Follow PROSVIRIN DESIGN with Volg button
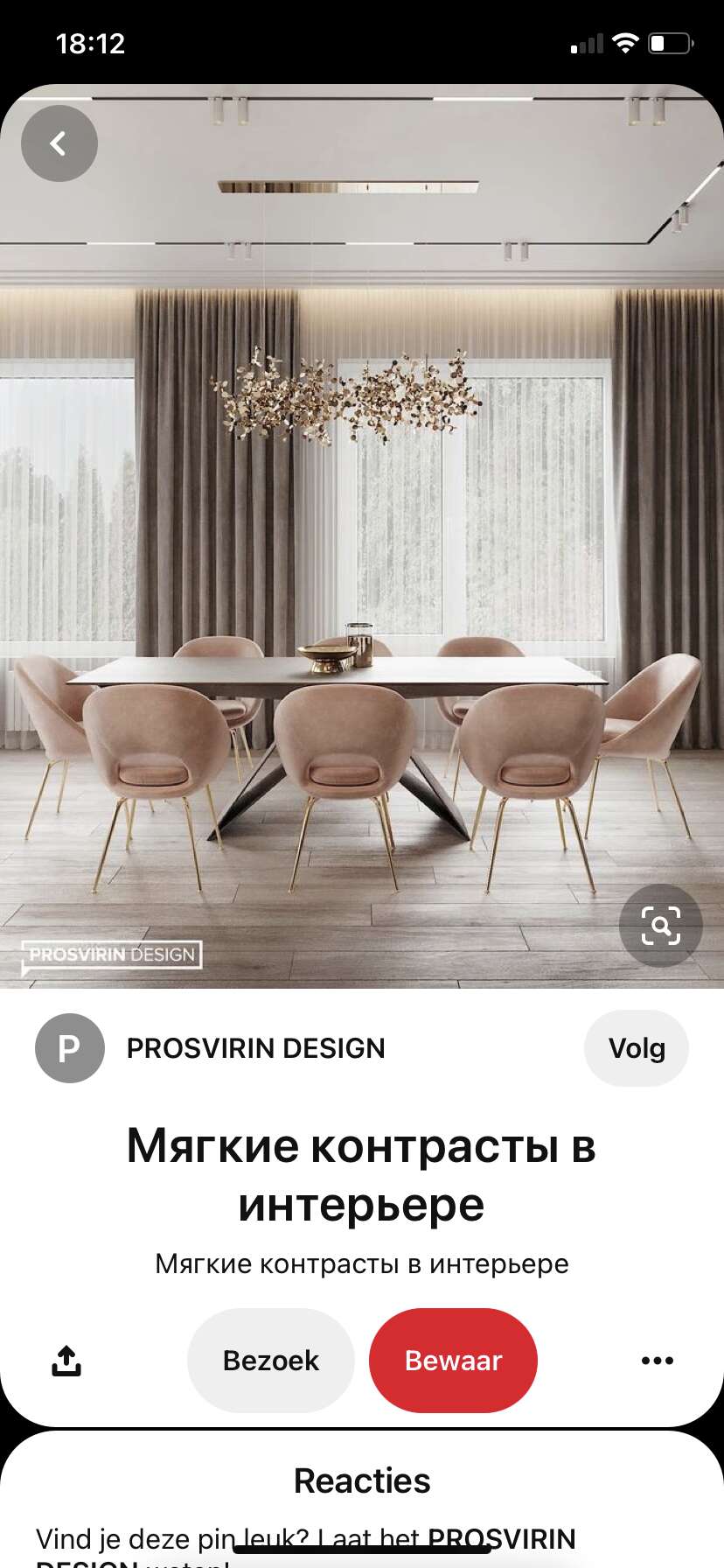Image resolution: width=724 pixels, height=1568 pixels. 637,1048
